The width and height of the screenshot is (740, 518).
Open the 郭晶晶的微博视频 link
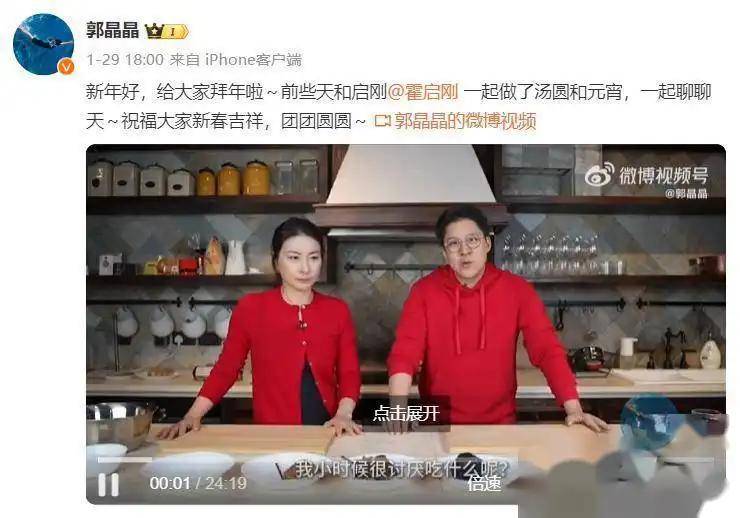(455, 121)
